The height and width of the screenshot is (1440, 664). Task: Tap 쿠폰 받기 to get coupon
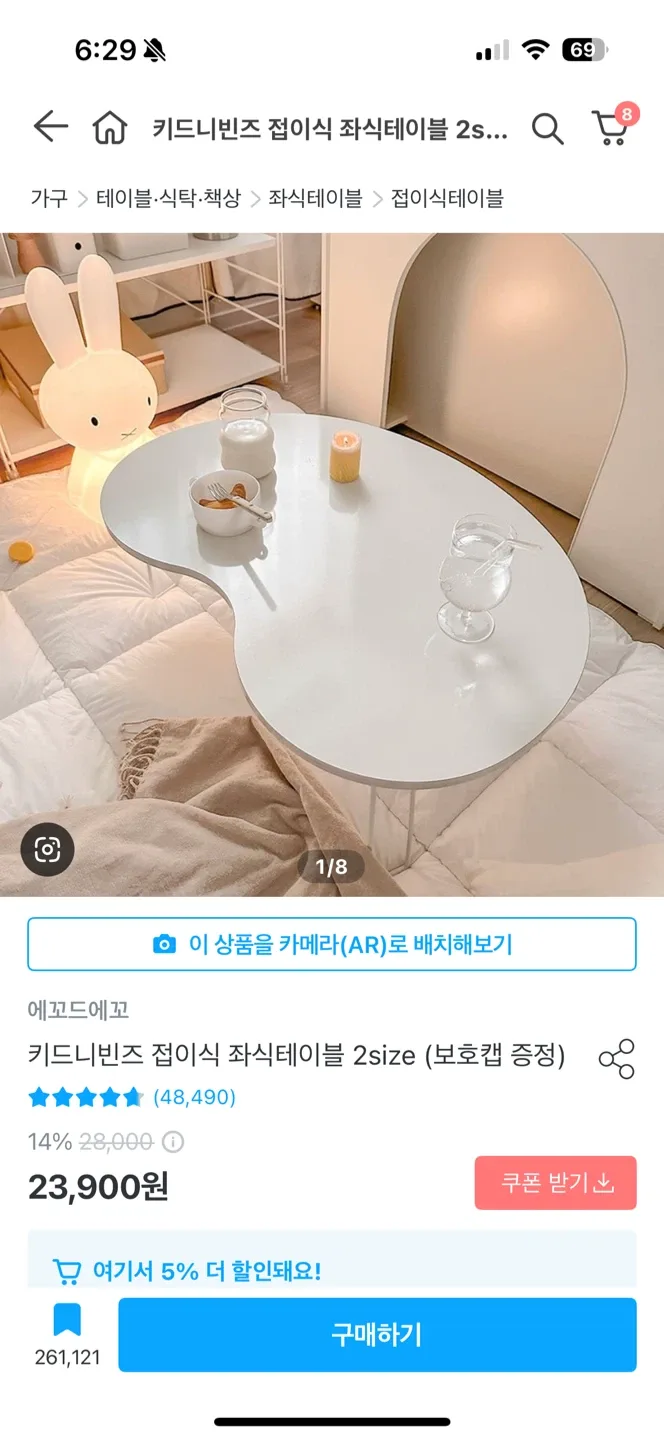pos(555,1183)
